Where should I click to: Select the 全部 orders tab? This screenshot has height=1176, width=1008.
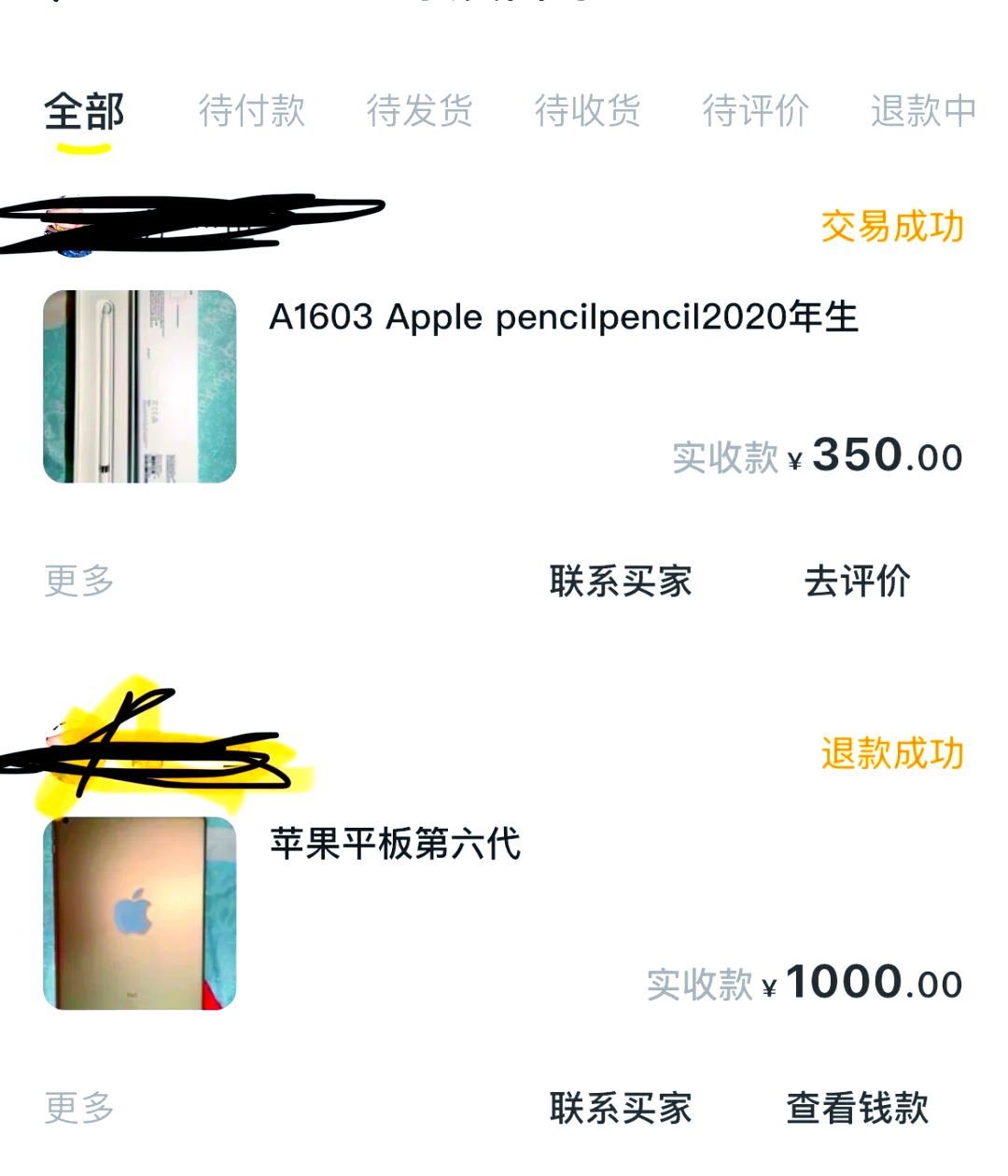tap(84, 113)
